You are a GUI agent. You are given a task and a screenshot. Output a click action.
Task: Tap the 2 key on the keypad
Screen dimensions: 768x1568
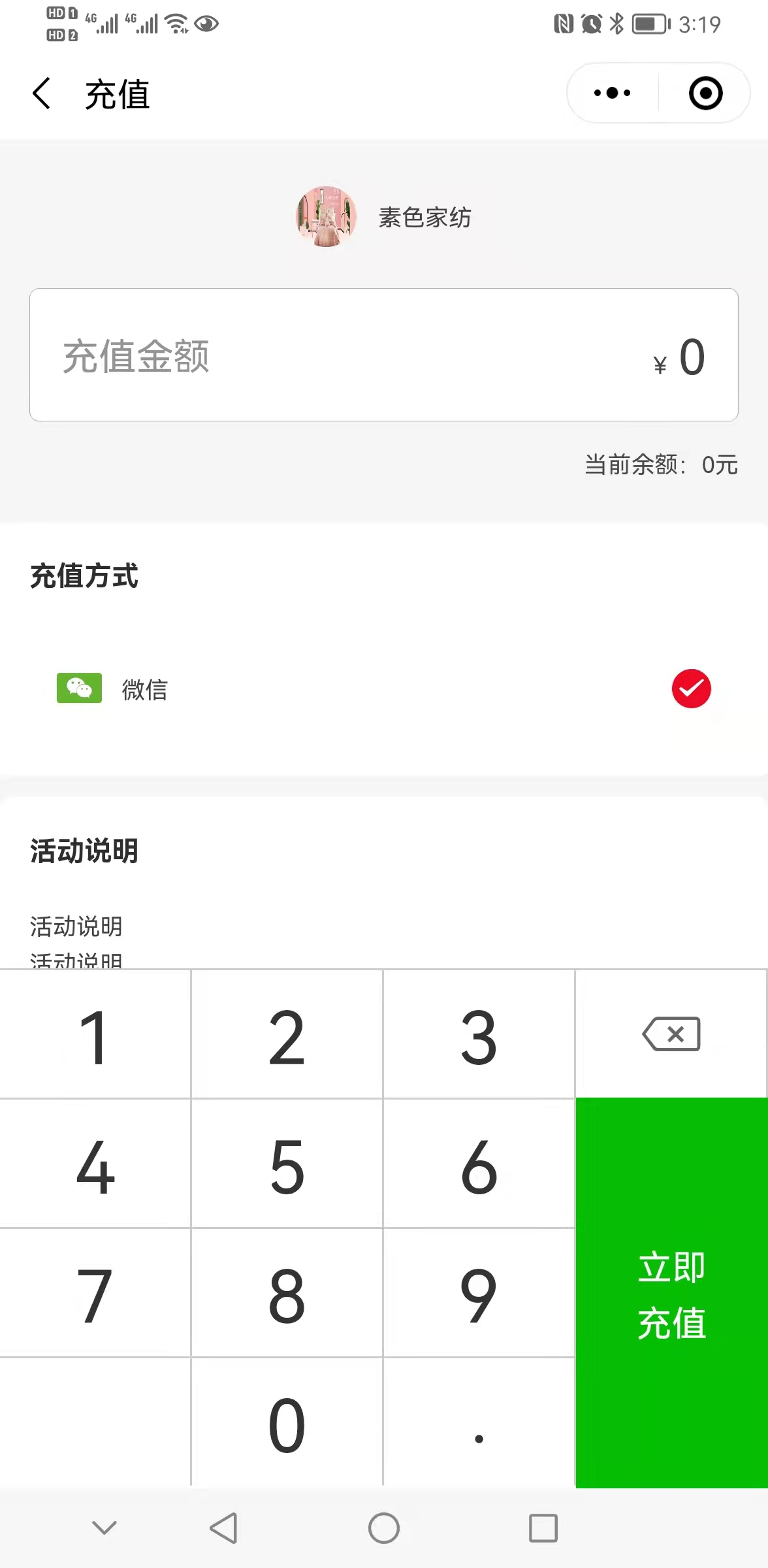coord(287,1034)
